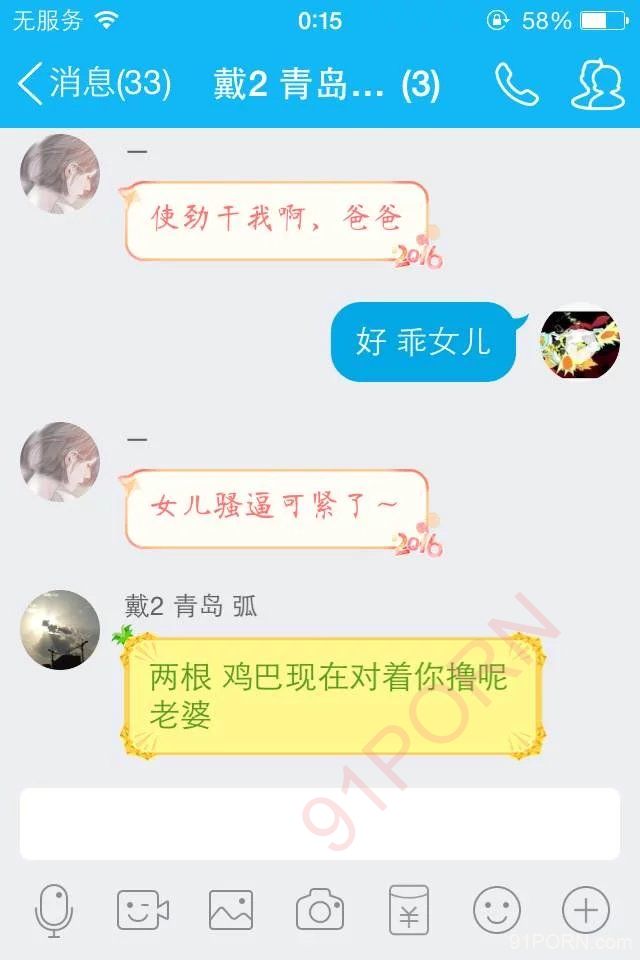This screenshot has height=960, width=640.
Task: Choose a picture from the gallery icon
Action: [x=231, y=910]
